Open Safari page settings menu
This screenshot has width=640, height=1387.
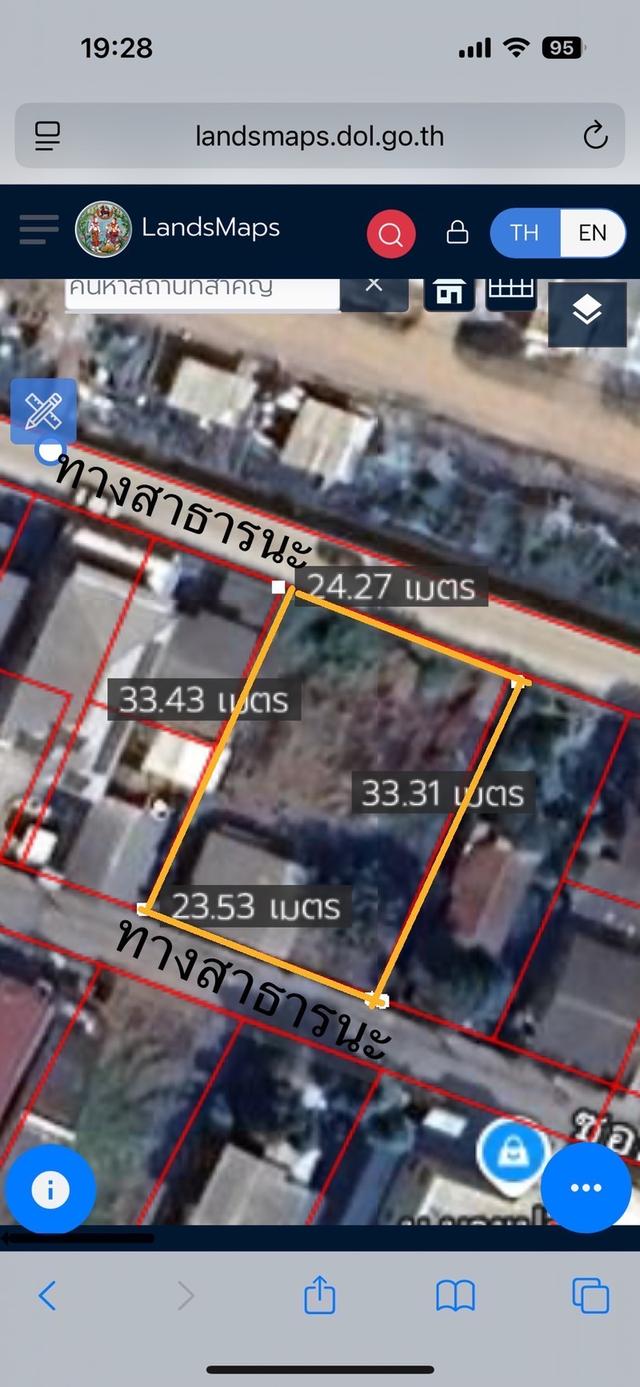(47, 136)
